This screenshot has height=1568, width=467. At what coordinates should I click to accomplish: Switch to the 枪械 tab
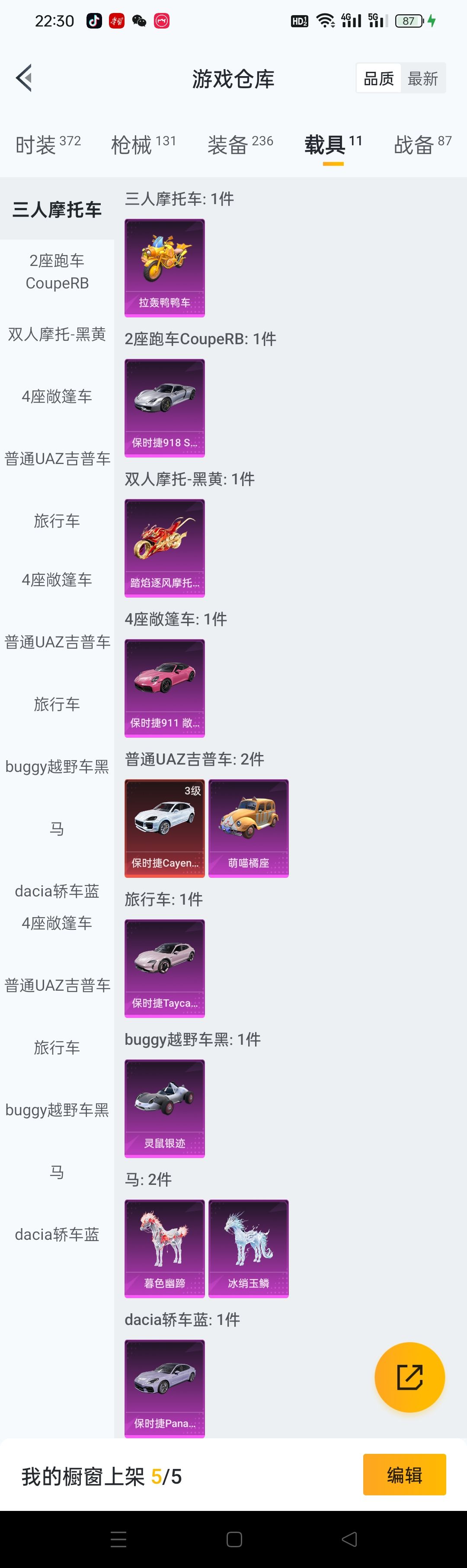143,145
